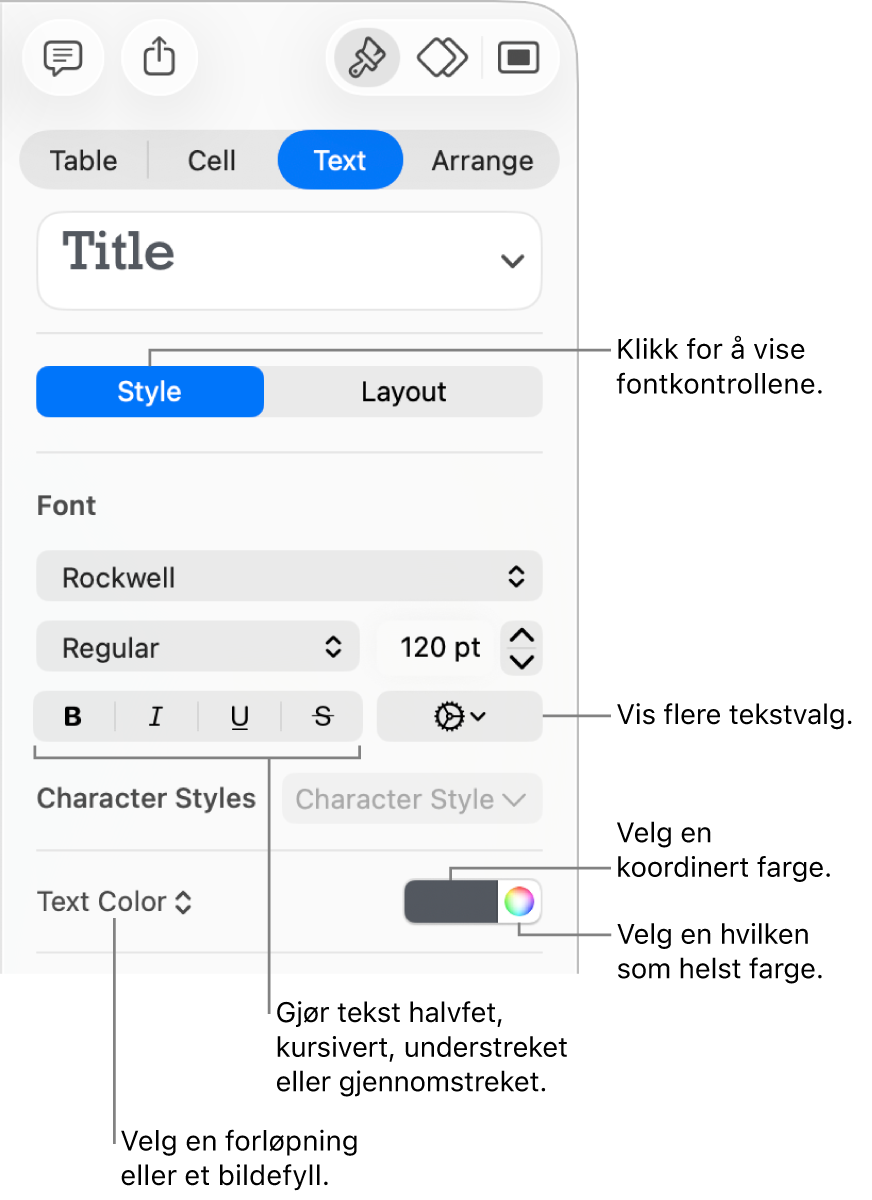This screenshot has height=1200, width=872.
Task: Tap the dark text color well
Action: [451, 902]
